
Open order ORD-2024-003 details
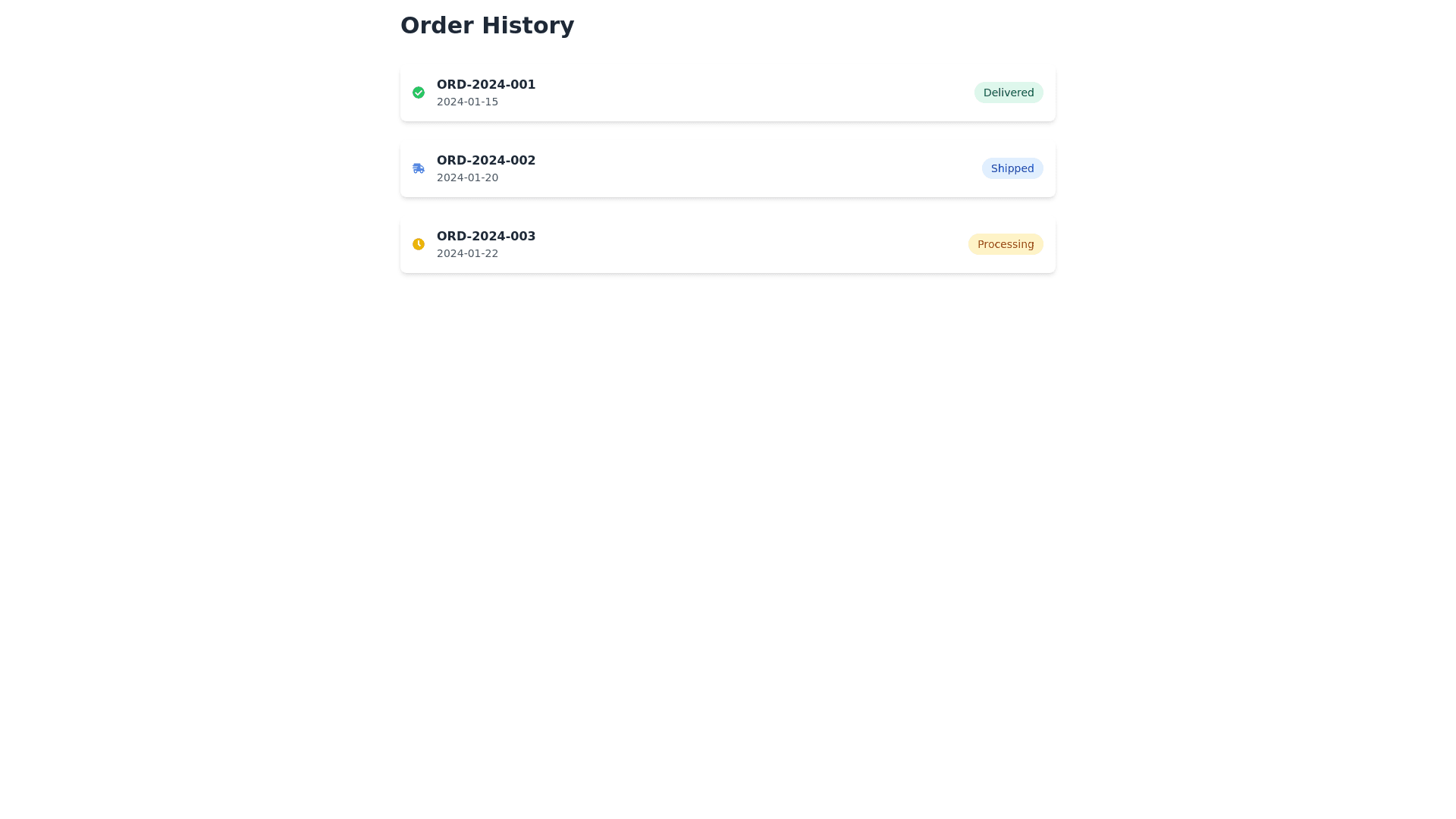pos(485,237)
